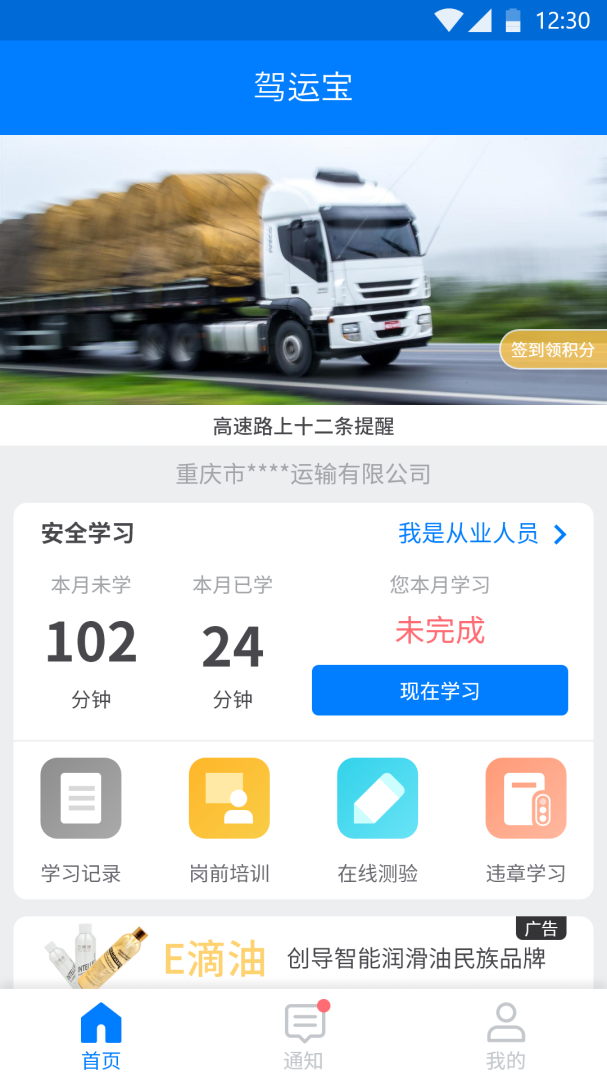Go to the 我的 profile tab
The width and height of the screenshot is (607, 1080).
click(x=506, y=1036)
